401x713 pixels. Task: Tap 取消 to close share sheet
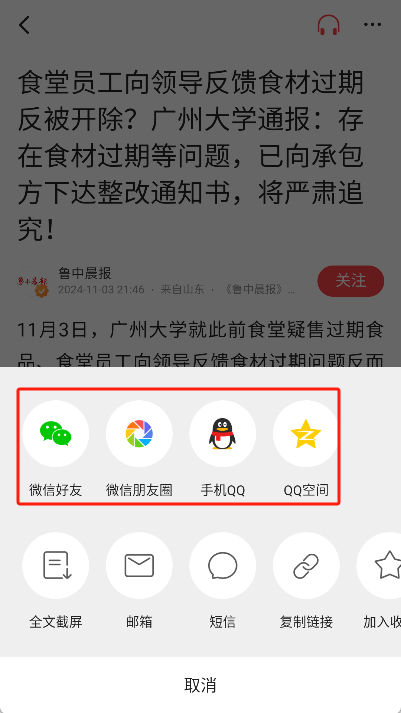[x=200, y=685]
